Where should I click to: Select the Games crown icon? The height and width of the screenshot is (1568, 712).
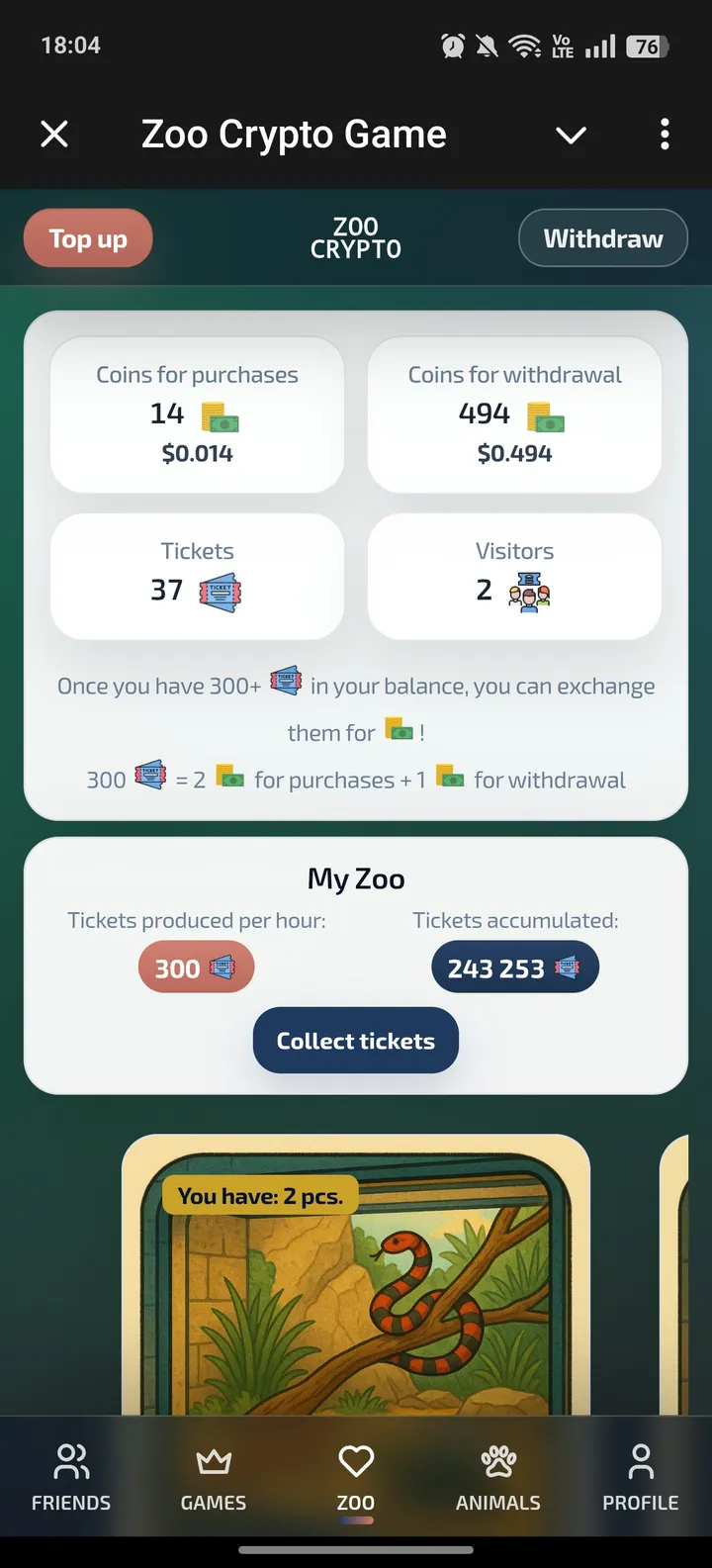click(213, 1460)
